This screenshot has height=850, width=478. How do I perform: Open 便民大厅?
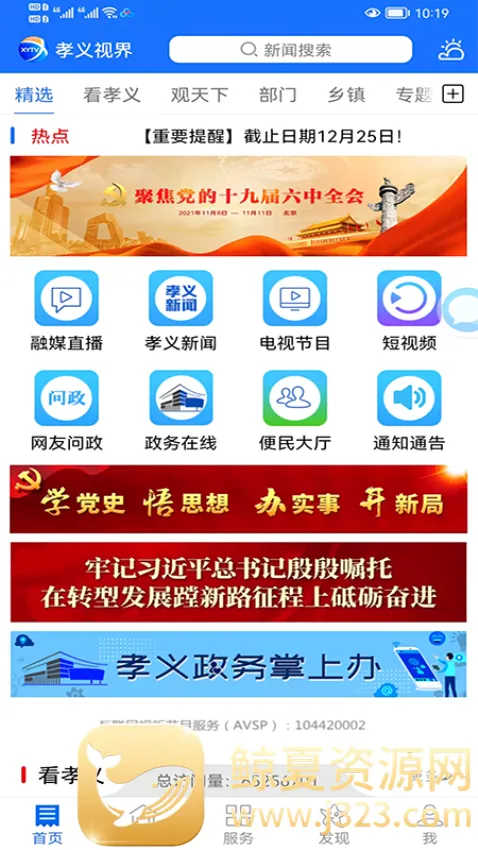295,411
